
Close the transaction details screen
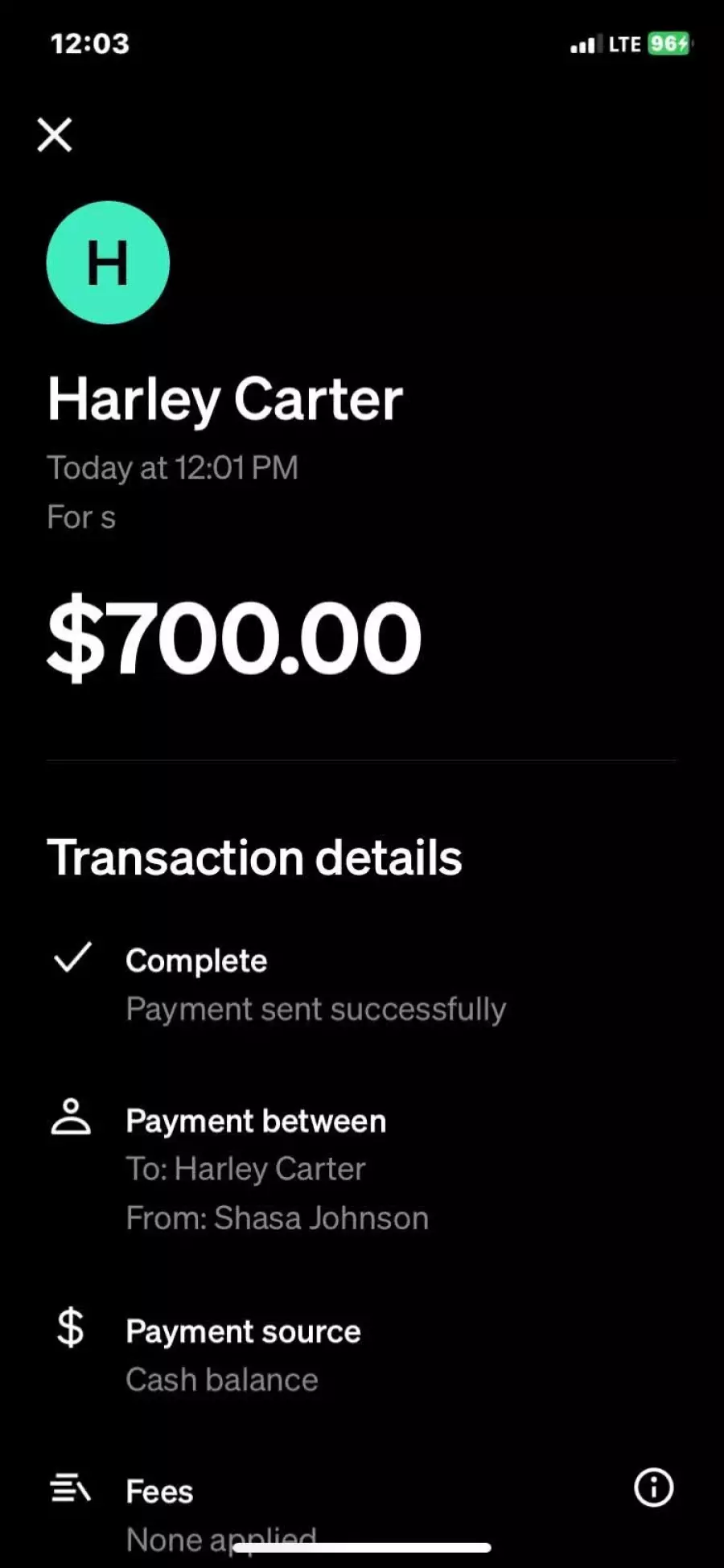(55, 134)
